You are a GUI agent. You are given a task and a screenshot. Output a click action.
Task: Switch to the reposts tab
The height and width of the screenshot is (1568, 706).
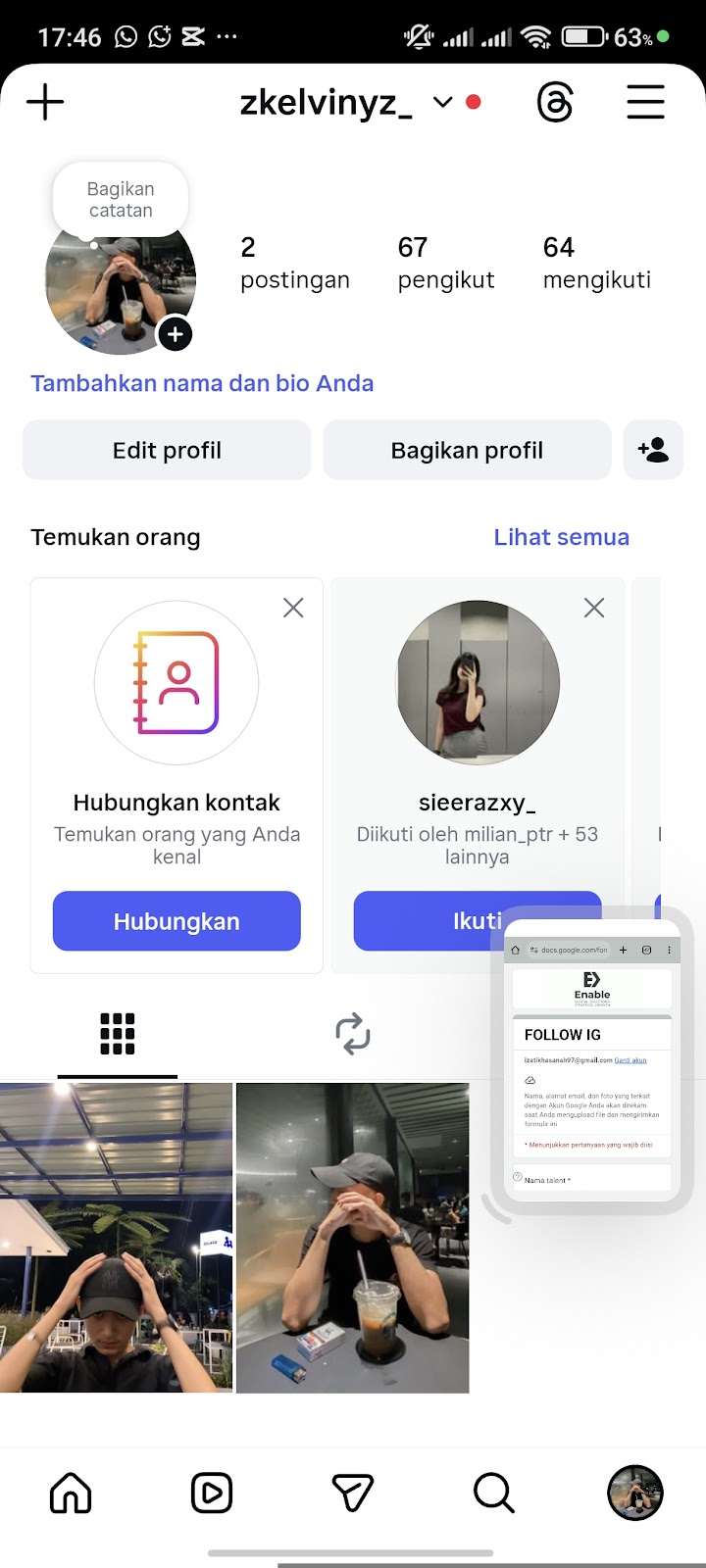[x=353, y=1034]
